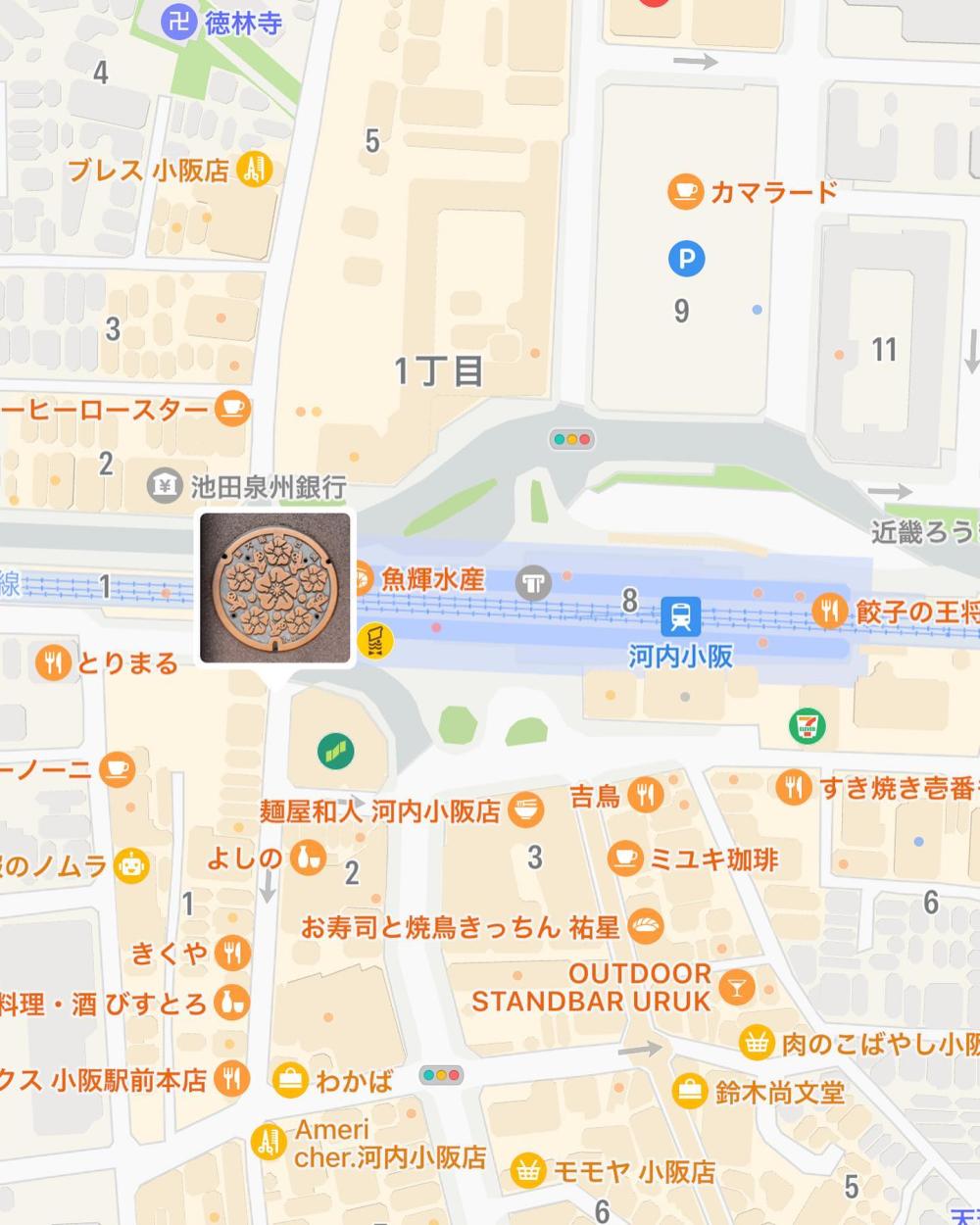This screenshot has height=1225, width=980.
Task: Select the きくや restaurant pin
Action: [x=232, y=952]
